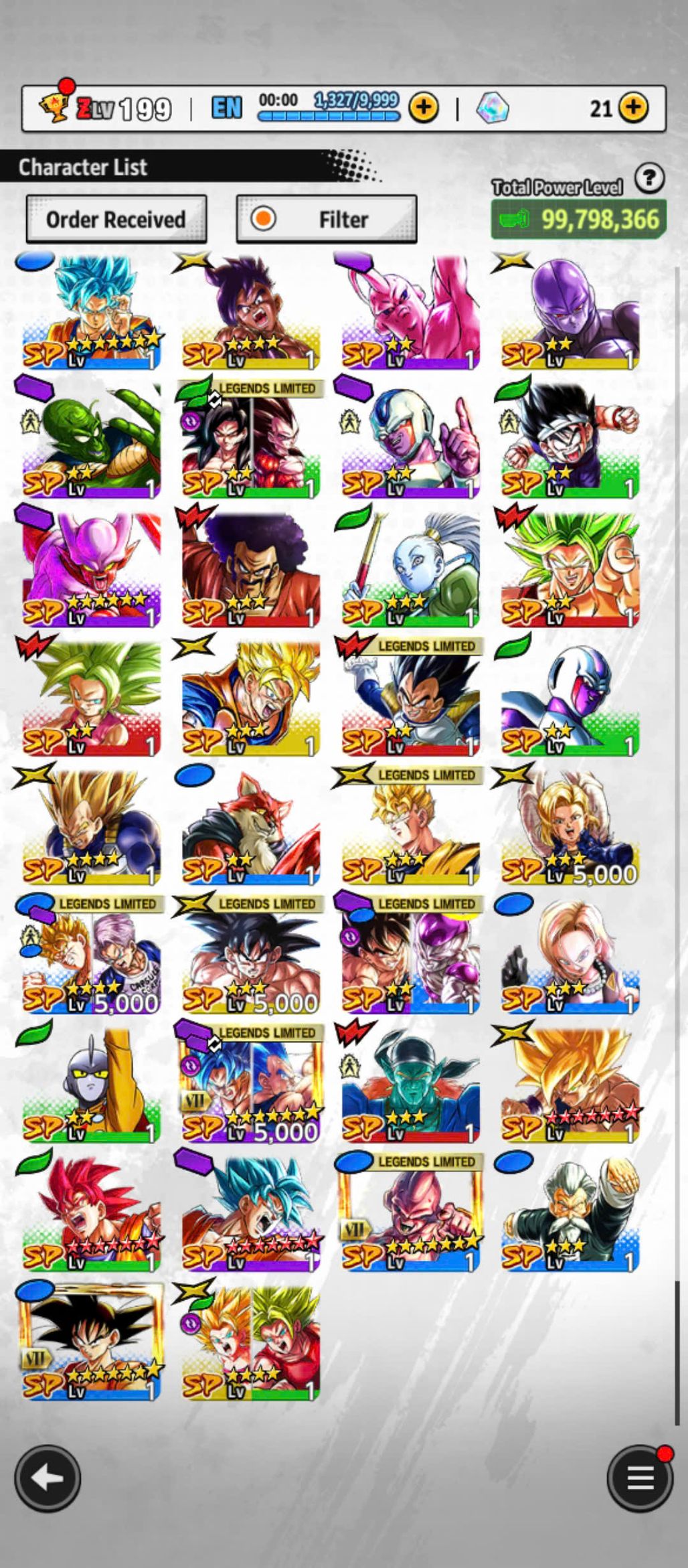Open the Filter options
Image resolution: width=688 pixels, height=1568 pixels.
tap(327, 219)
